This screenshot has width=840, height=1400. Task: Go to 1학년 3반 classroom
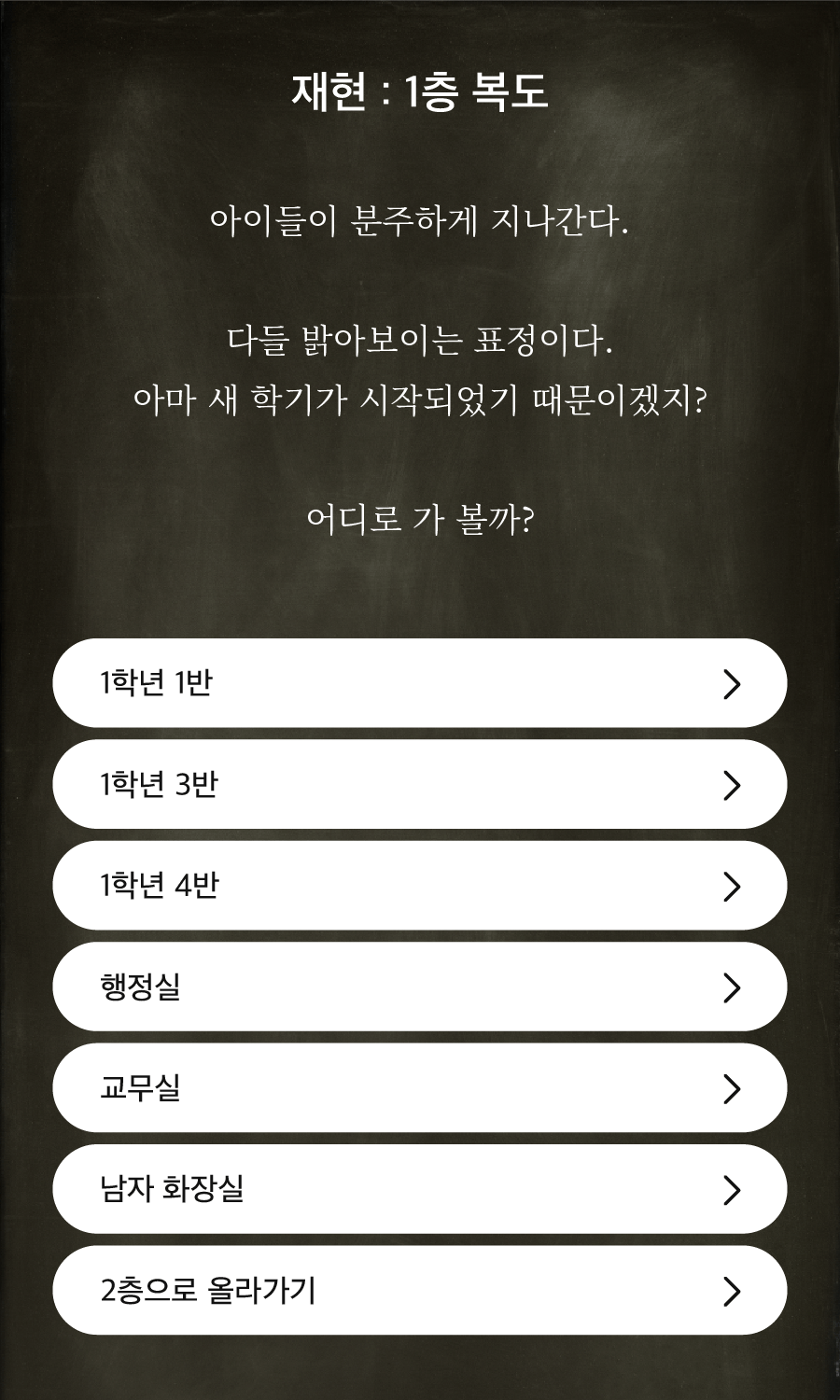pyautogui.click(x=420, y=785)
